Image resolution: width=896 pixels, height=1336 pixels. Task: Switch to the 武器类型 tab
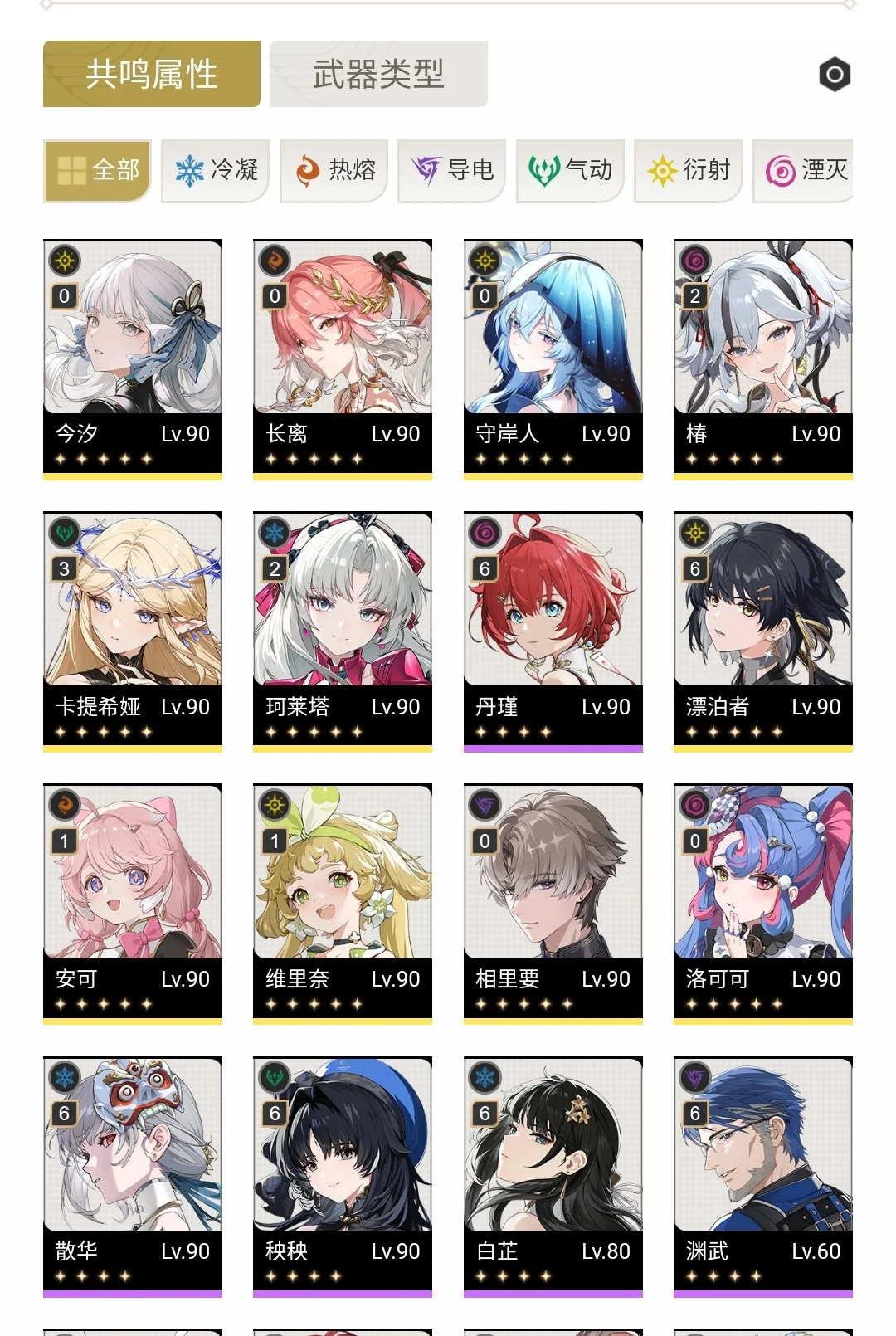378,75
